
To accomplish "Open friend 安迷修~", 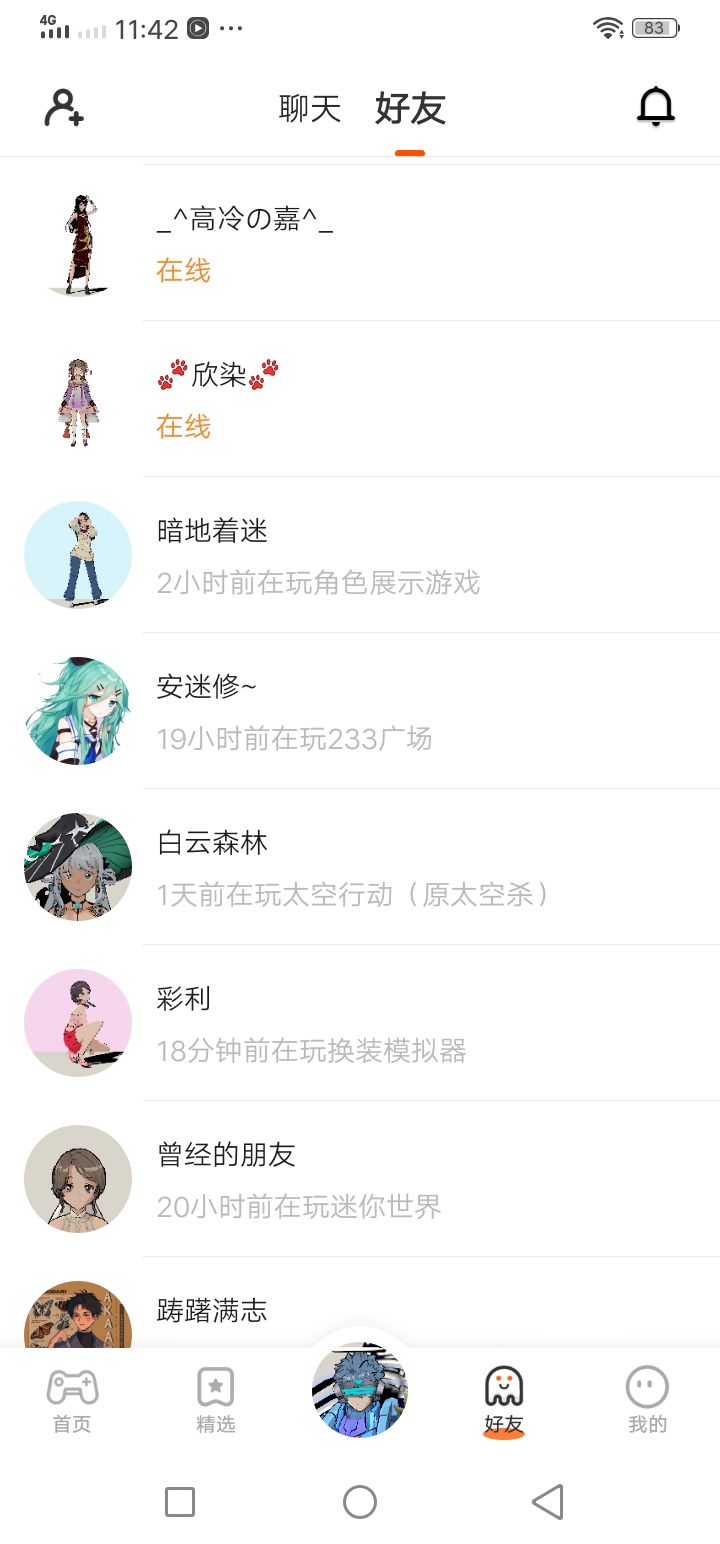I will tap(360, 711).
